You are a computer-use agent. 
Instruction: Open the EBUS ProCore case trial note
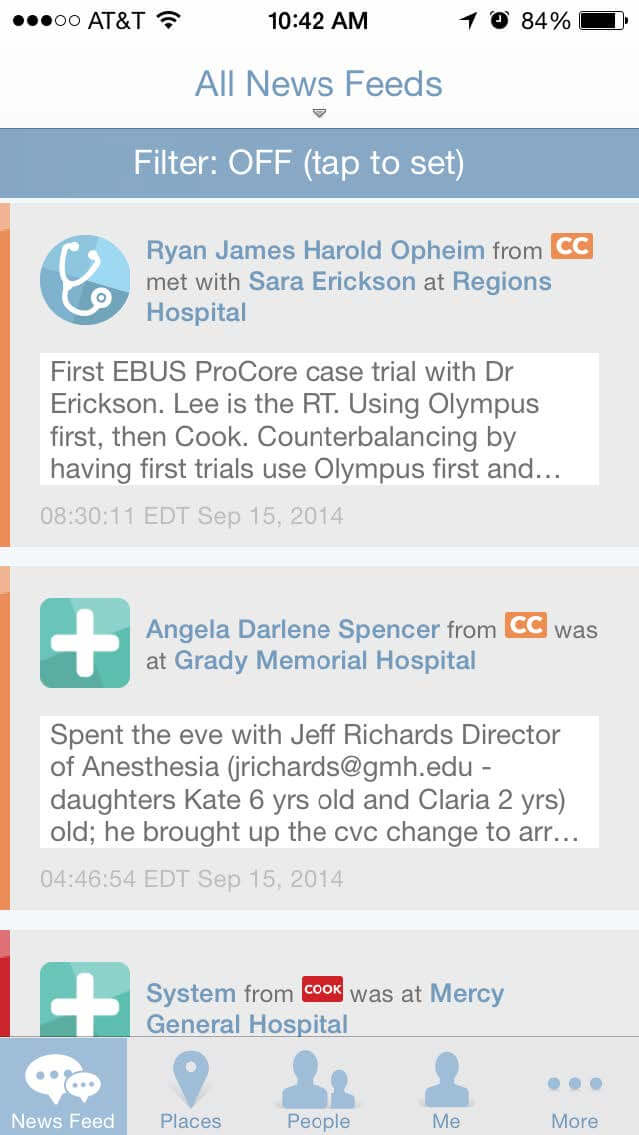coord(319,420)
